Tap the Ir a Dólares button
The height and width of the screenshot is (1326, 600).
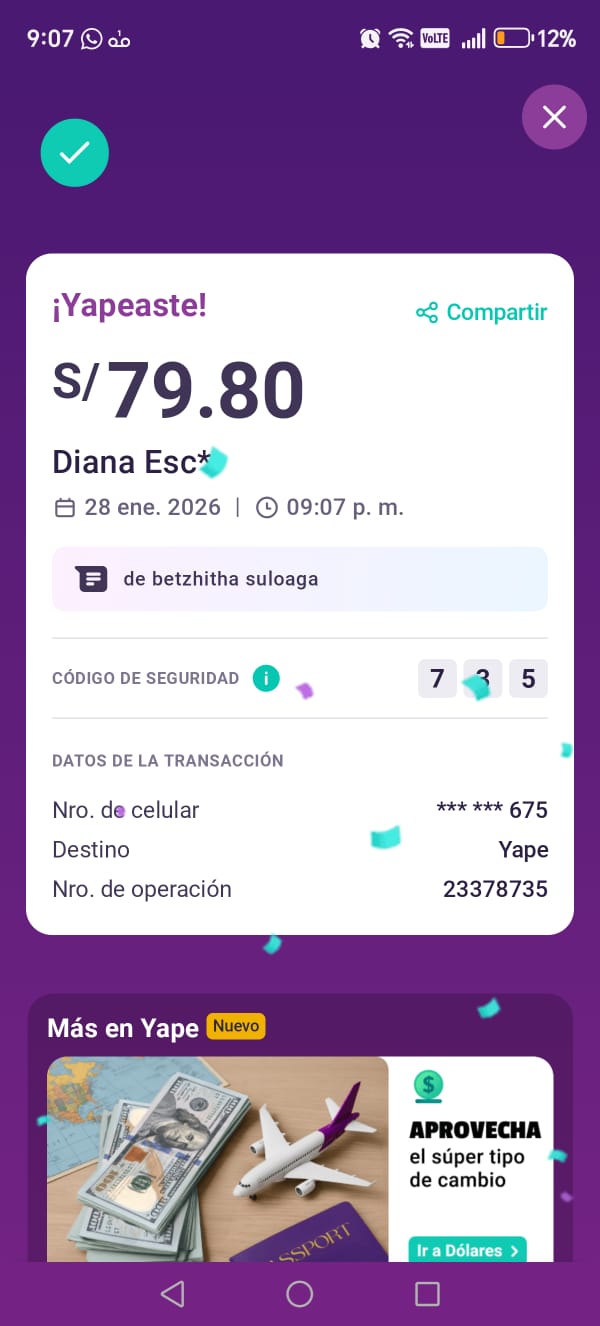pos(467,1249)
